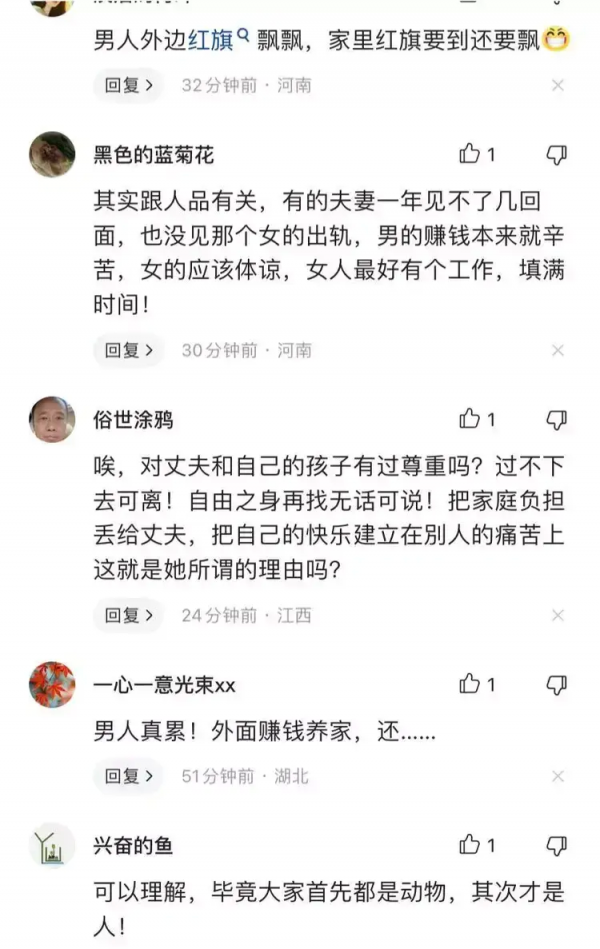
Task: Dislike the comment by 俗世涂鸦
Action: coord(557,419)
